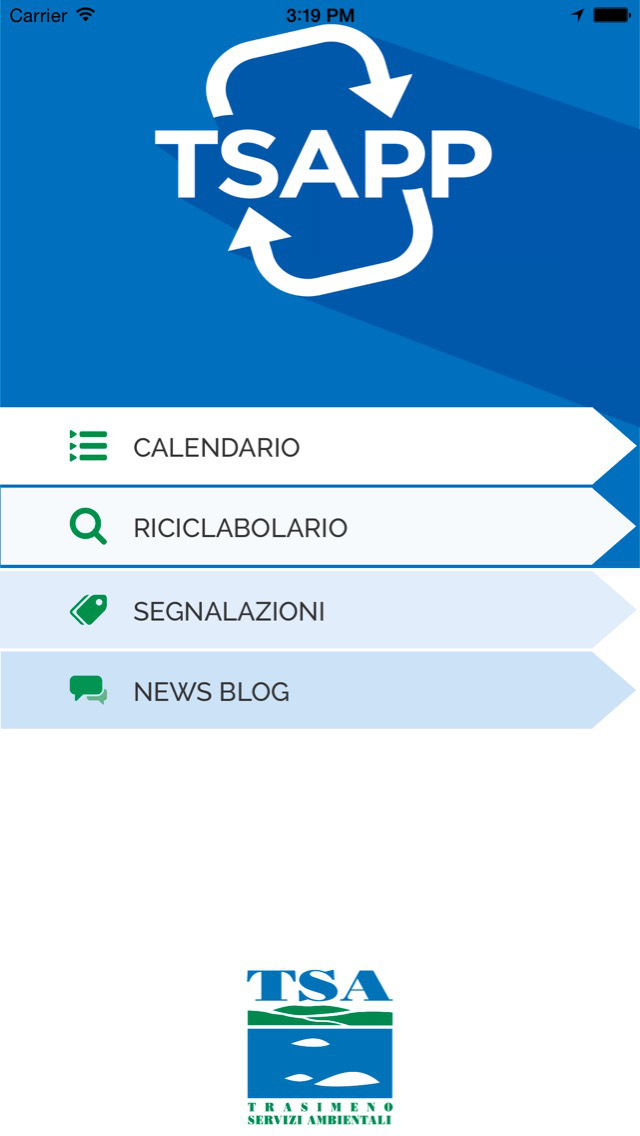Open the Calendario menu item
Screen dimensions: 640x1136
coord(319,446)
